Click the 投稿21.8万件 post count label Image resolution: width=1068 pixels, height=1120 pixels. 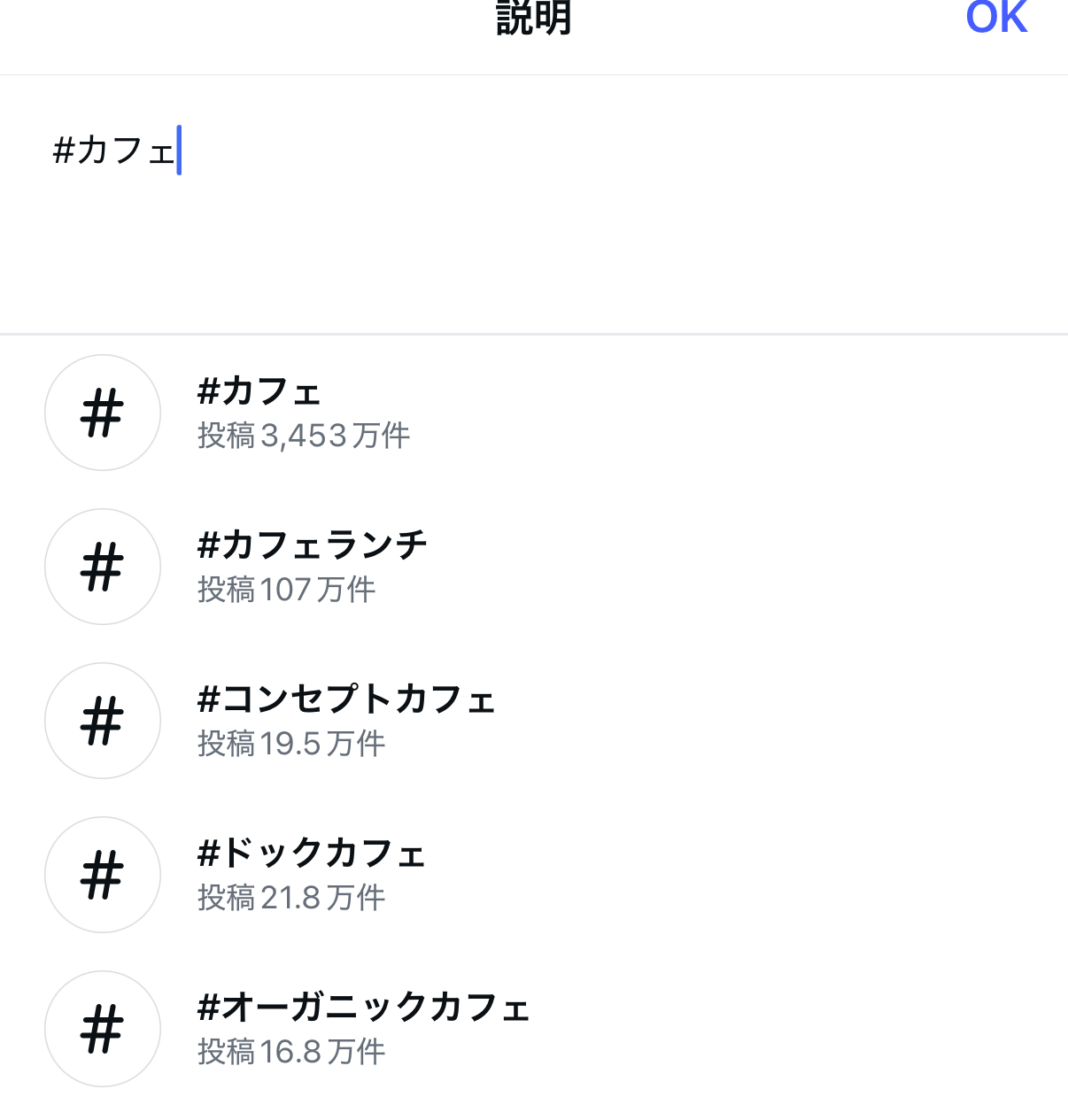pos(290,898)
